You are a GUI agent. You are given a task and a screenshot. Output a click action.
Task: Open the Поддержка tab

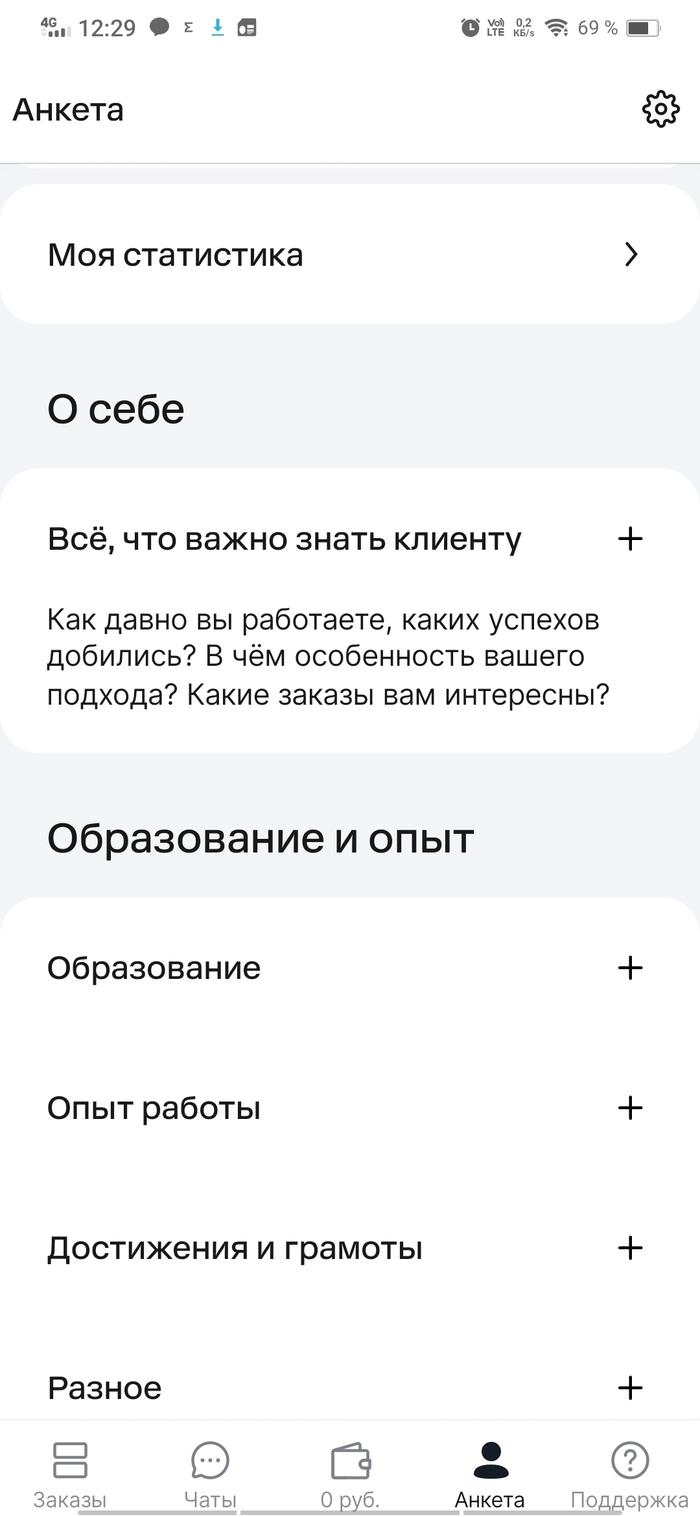(629, 1474)
